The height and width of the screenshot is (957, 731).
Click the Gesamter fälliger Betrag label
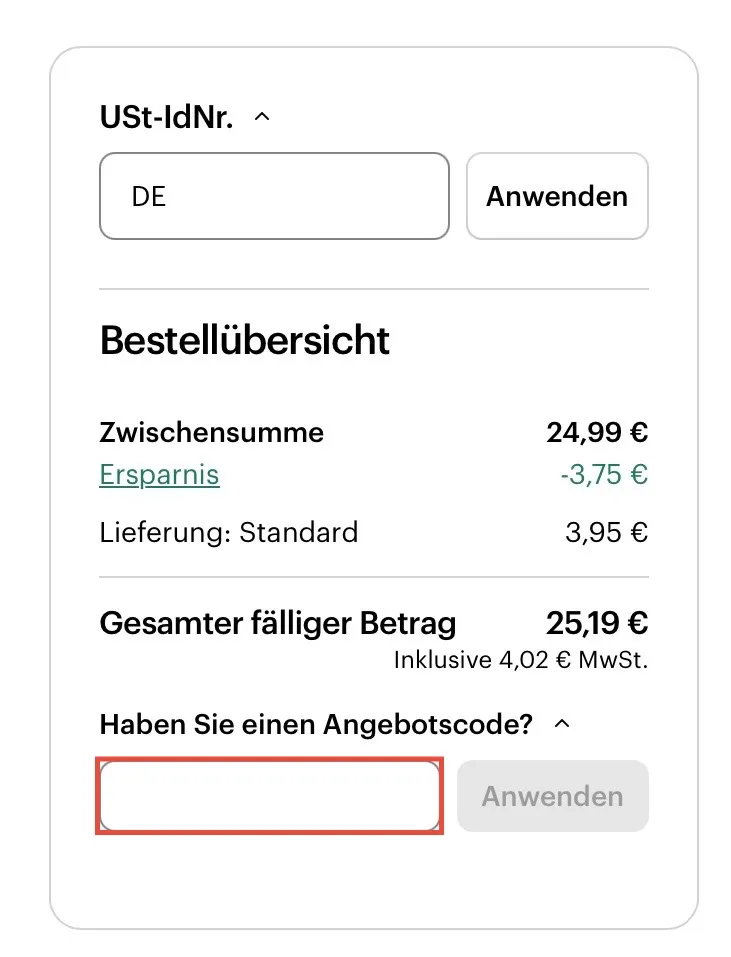click(x=277, y=623)
